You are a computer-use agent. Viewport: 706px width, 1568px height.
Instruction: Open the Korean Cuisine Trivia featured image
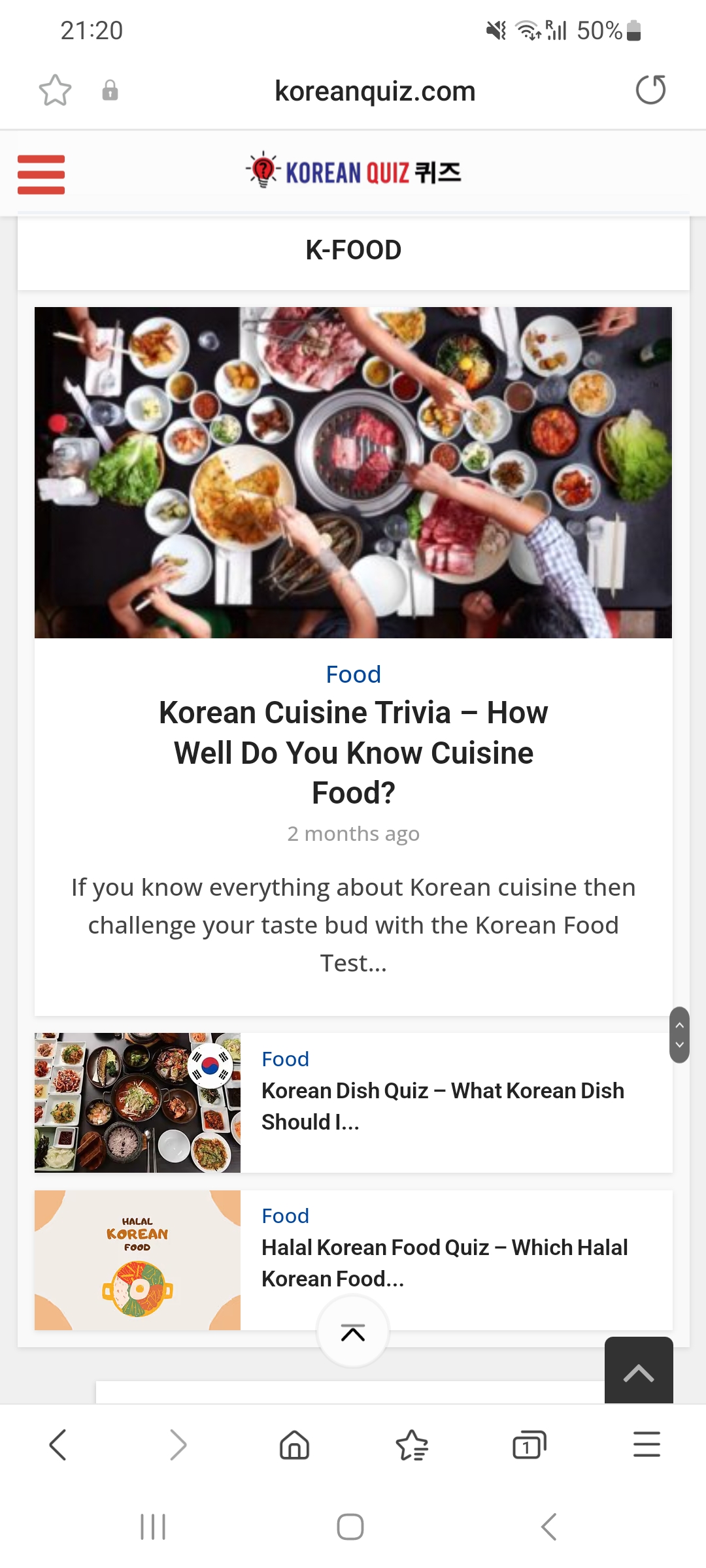click(x=353, y=472)
